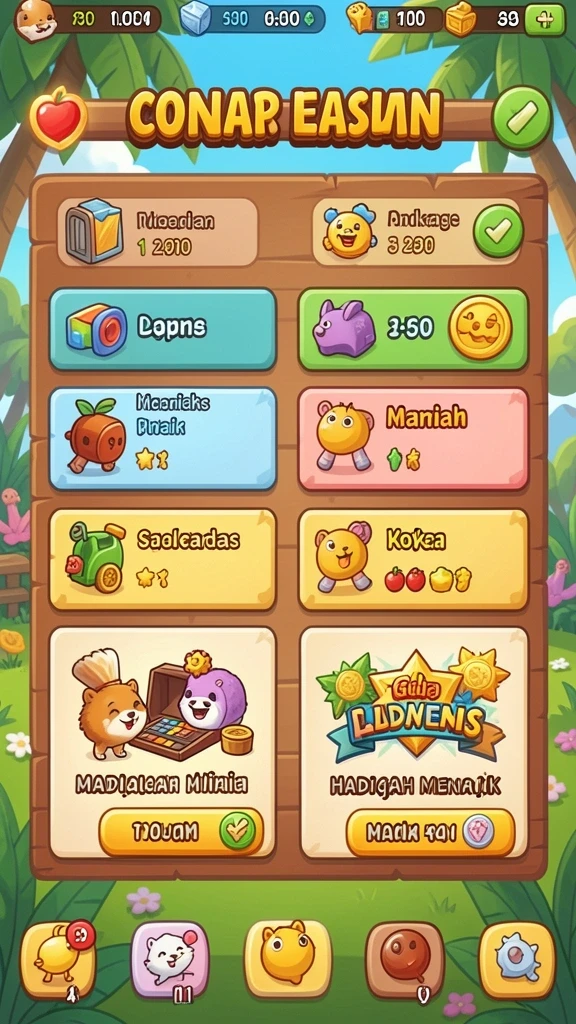Open the Maniah pink card
This screenshot has height=1024, width=576.
[413, 438]
